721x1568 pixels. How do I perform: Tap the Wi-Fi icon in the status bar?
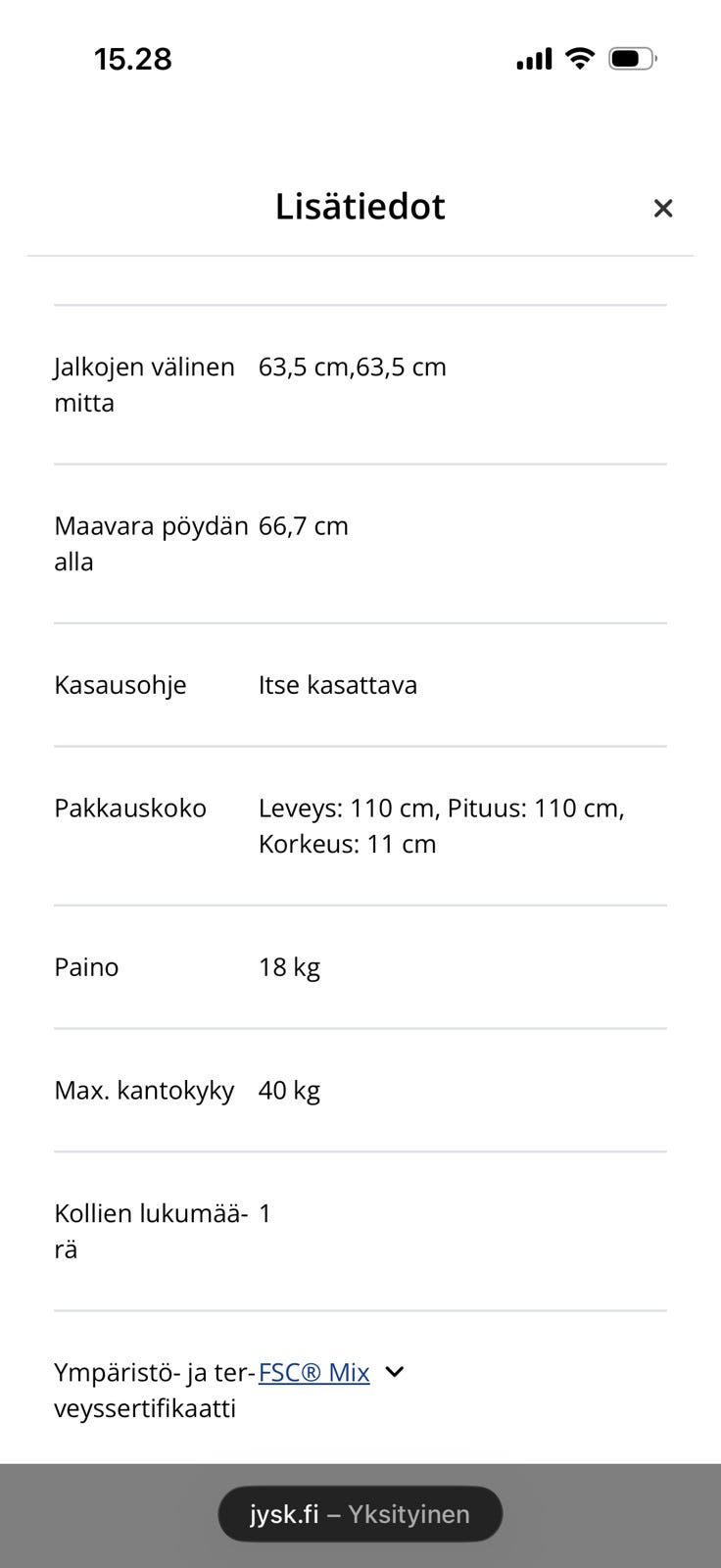578,58
